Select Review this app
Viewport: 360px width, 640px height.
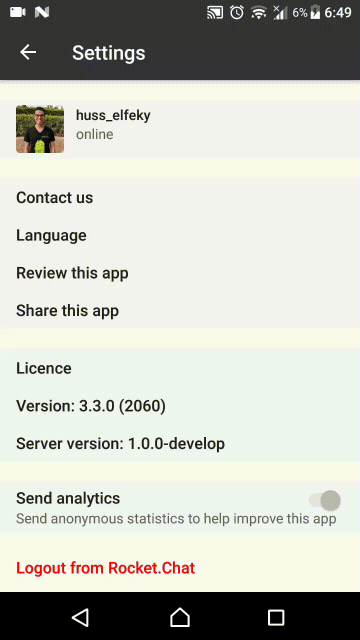tap(180, 273)
